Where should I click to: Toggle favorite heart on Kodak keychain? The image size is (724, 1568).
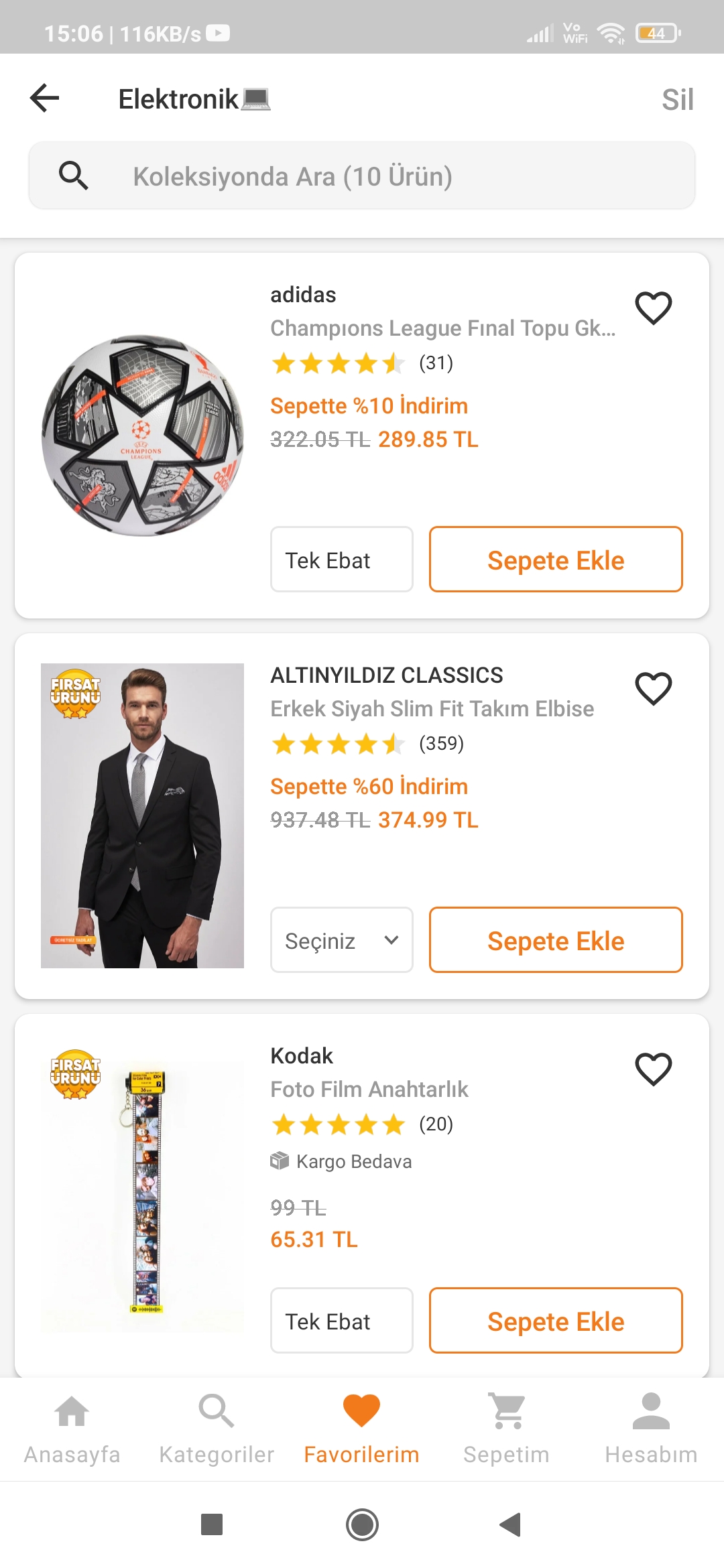[x=653, y=1069]
